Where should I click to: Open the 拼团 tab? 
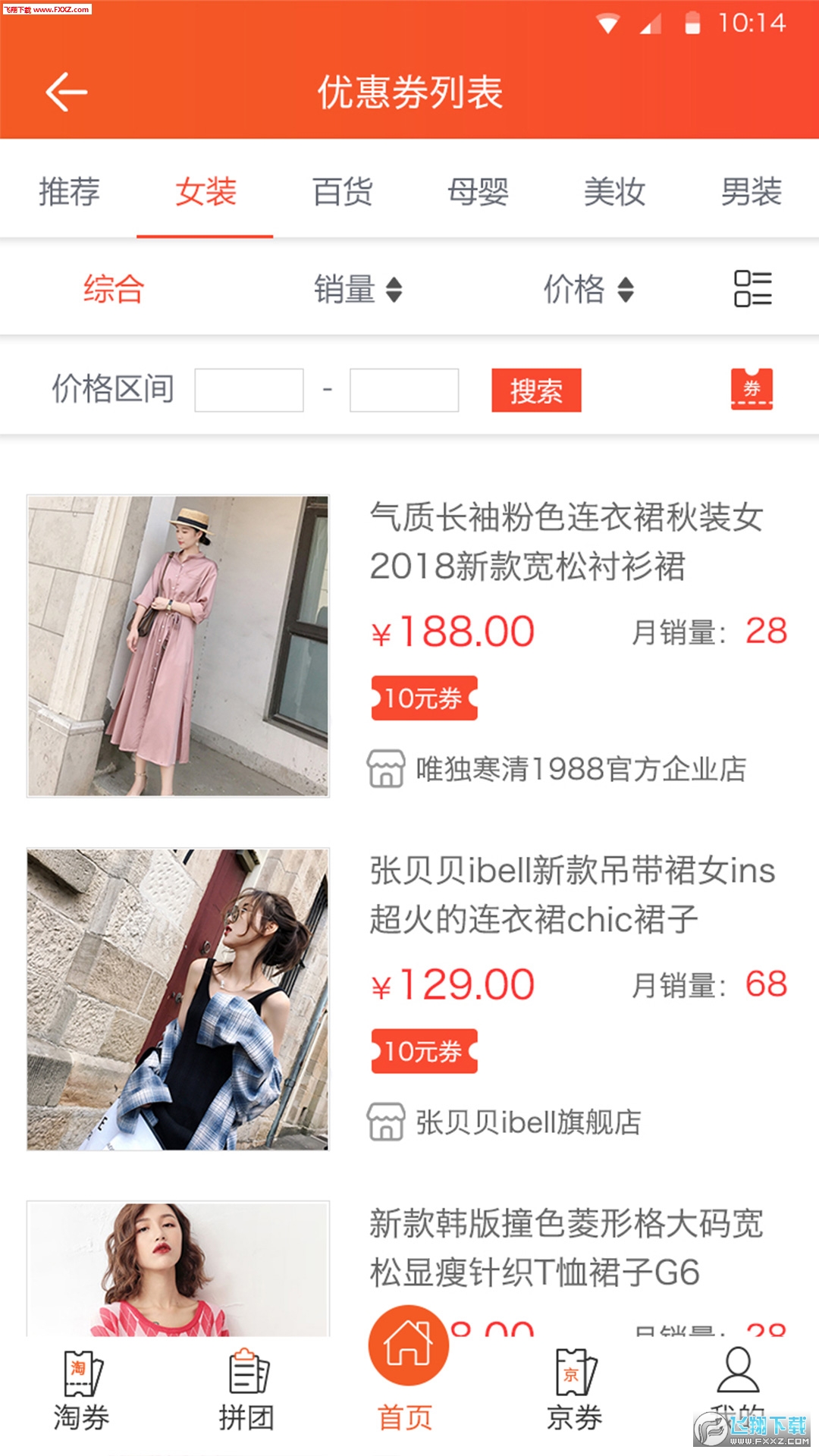(247, 1389)
